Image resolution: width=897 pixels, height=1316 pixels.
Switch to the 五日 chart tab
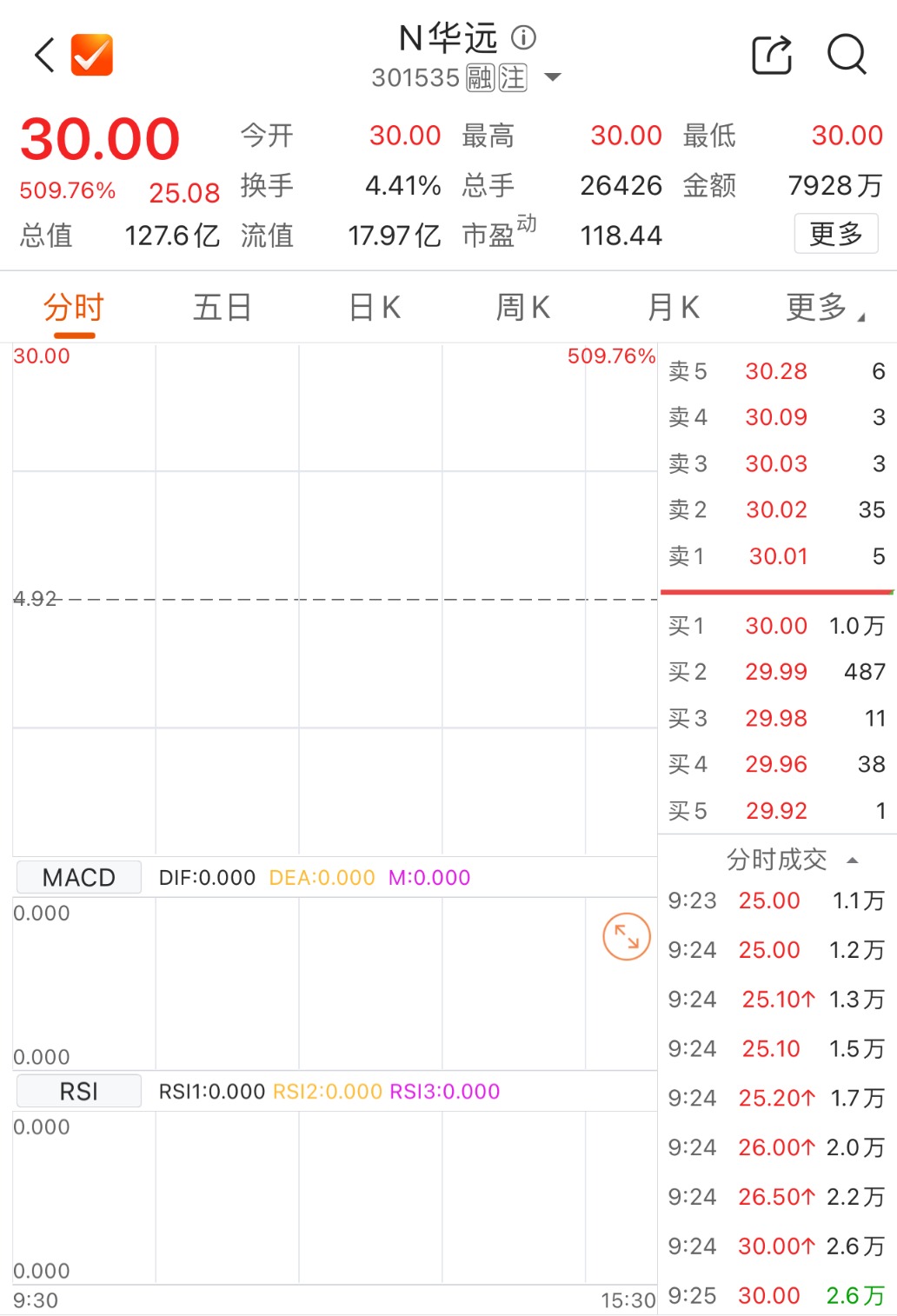click(x=223, y=308)
